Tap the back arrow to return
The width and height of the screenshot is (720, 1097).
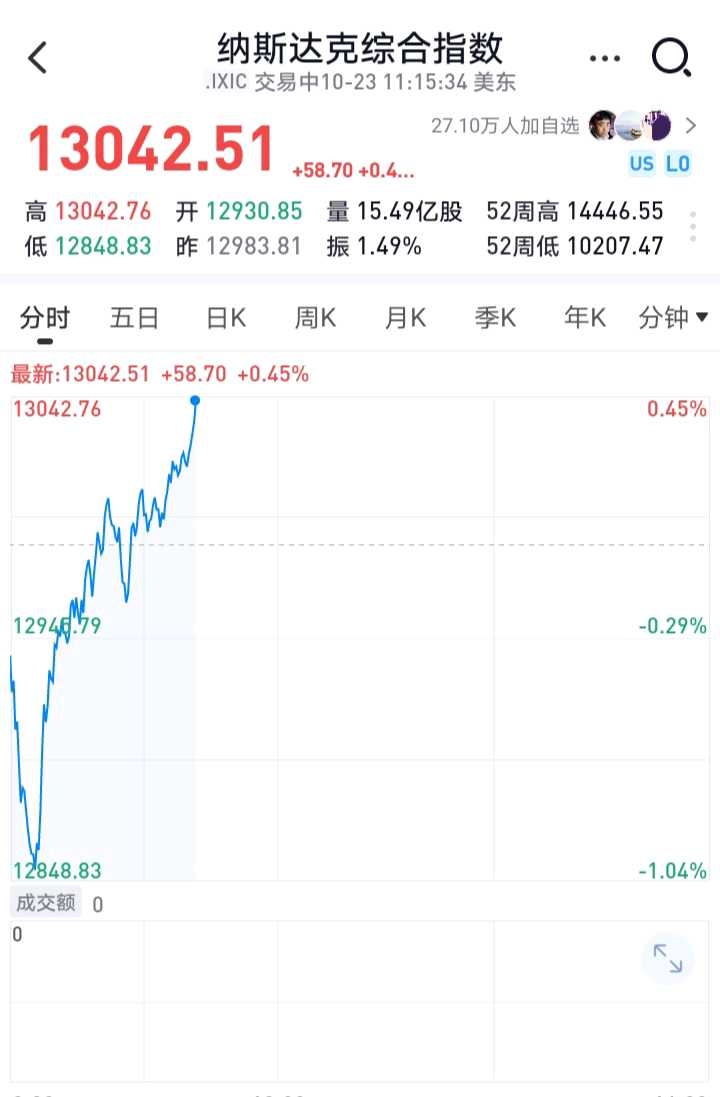(x=38, y=58)
